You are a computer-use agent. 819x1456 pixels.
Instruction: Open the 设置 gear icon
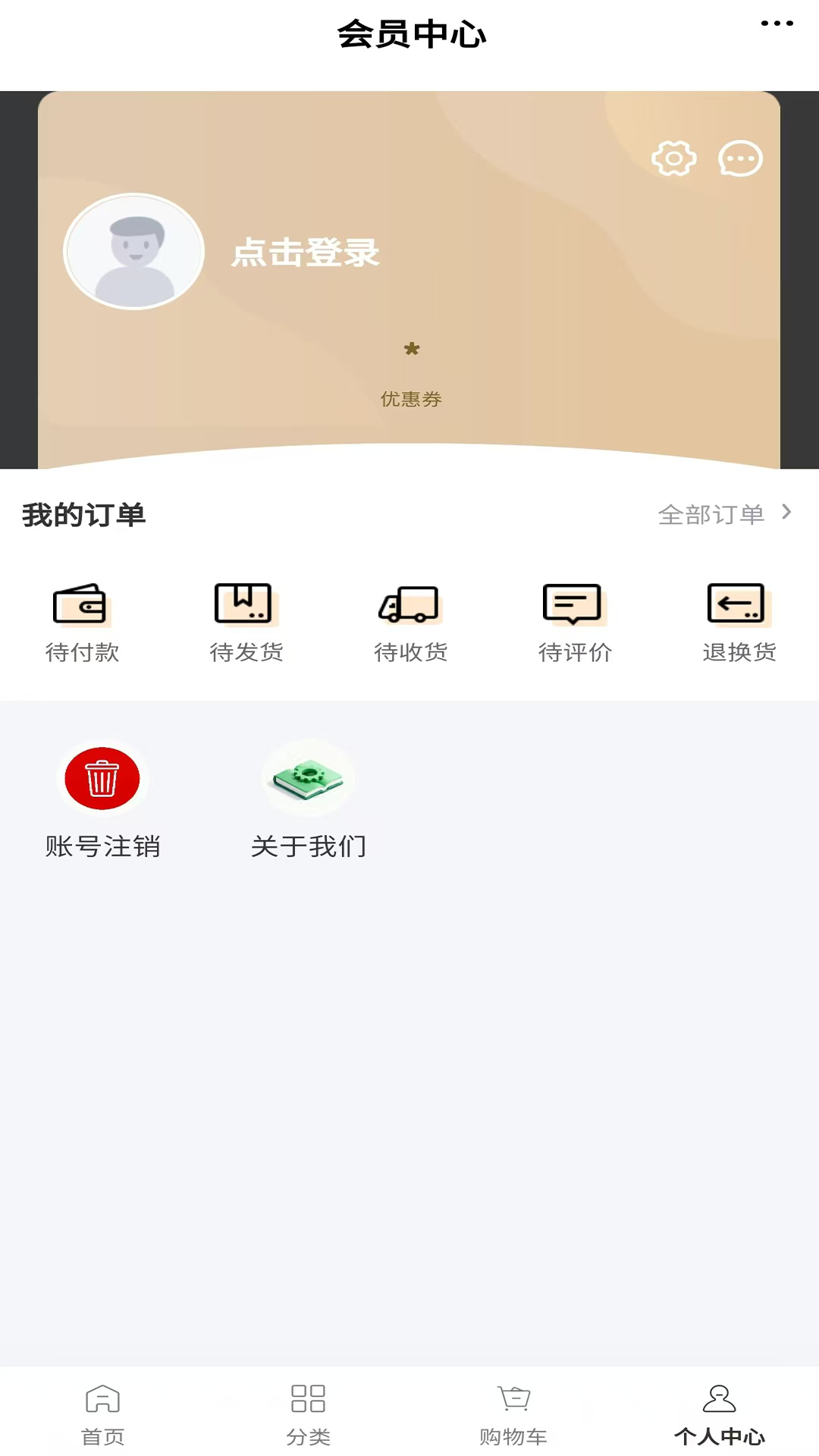(x=673, y=158)
